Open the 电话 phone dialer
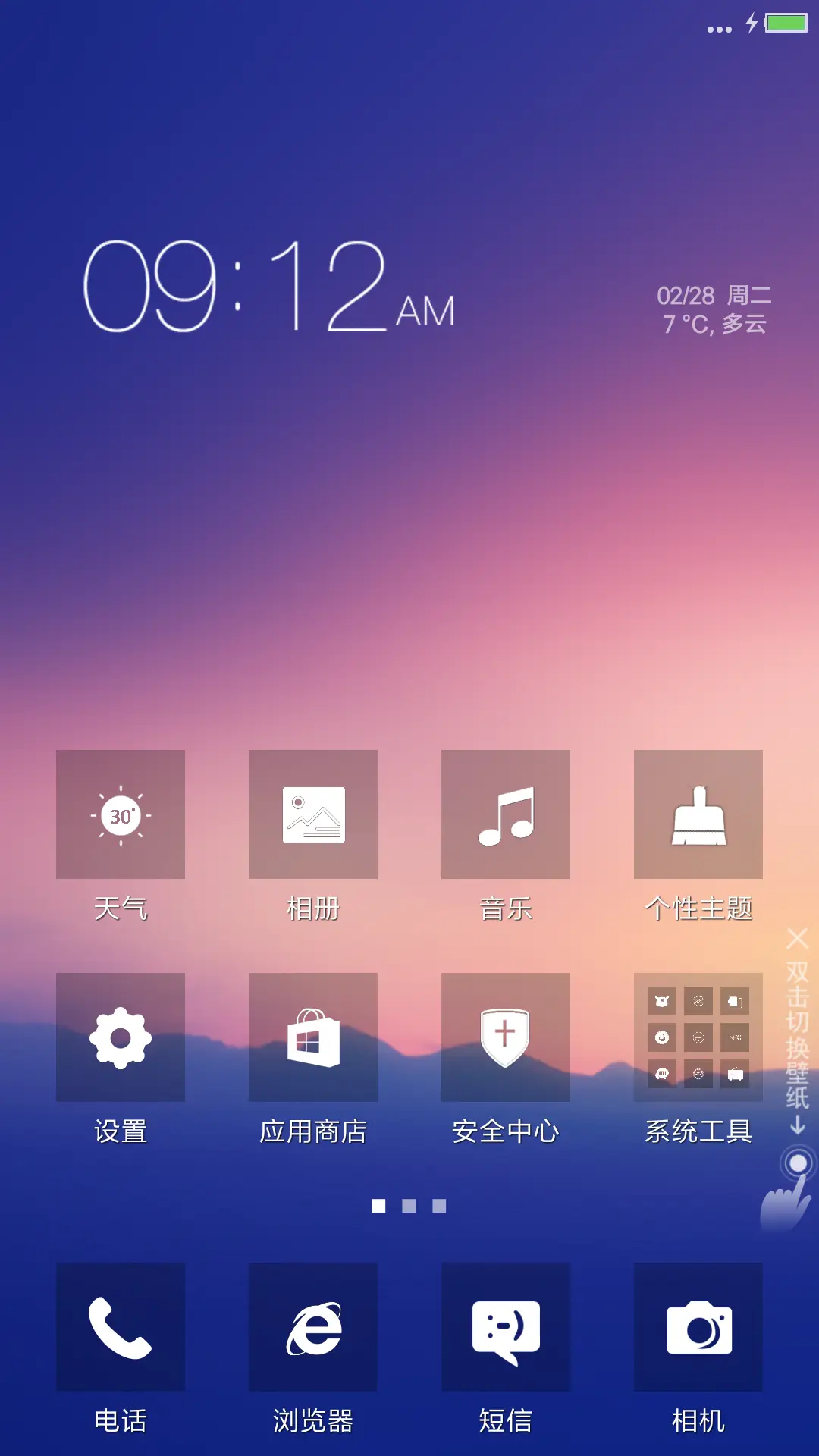The width and height of the screenshot is (819, 1456). point(121,1327)
